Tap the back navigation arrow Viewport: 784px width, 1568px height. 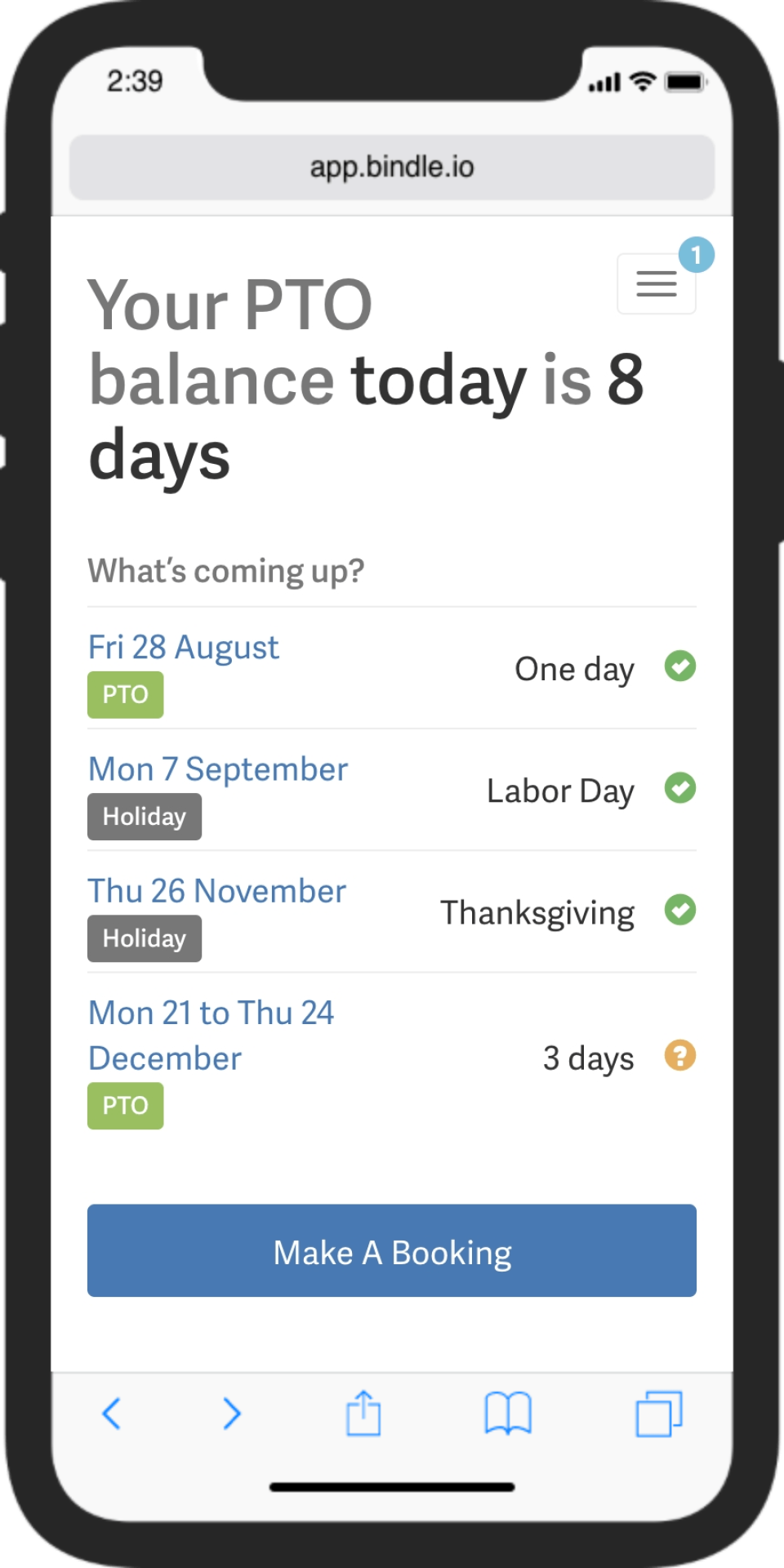[112, 1414]
